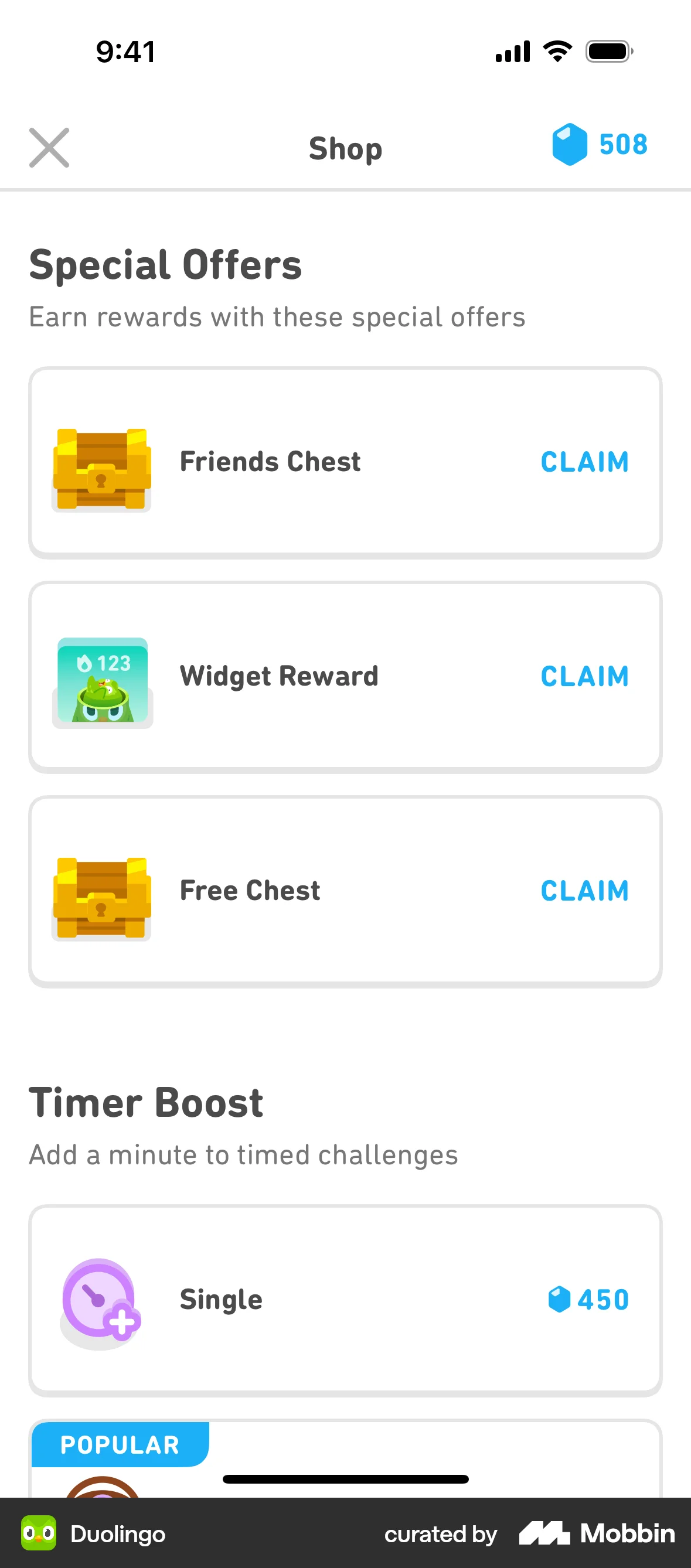
Task: Check your gem balance of 508
Action: pos(624,145)
